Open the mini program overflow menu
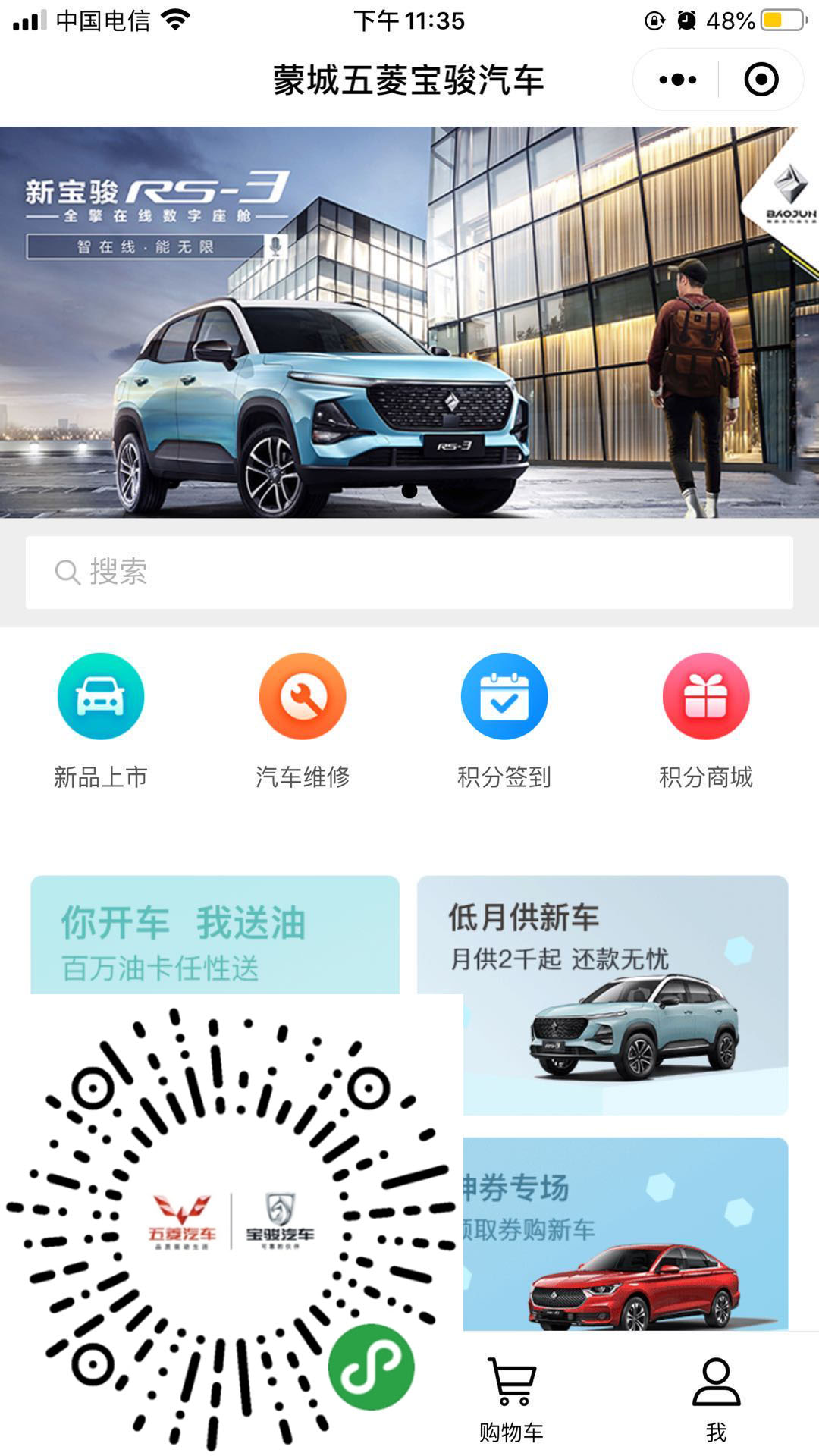 pyautogui.click(x=677, y=80)
